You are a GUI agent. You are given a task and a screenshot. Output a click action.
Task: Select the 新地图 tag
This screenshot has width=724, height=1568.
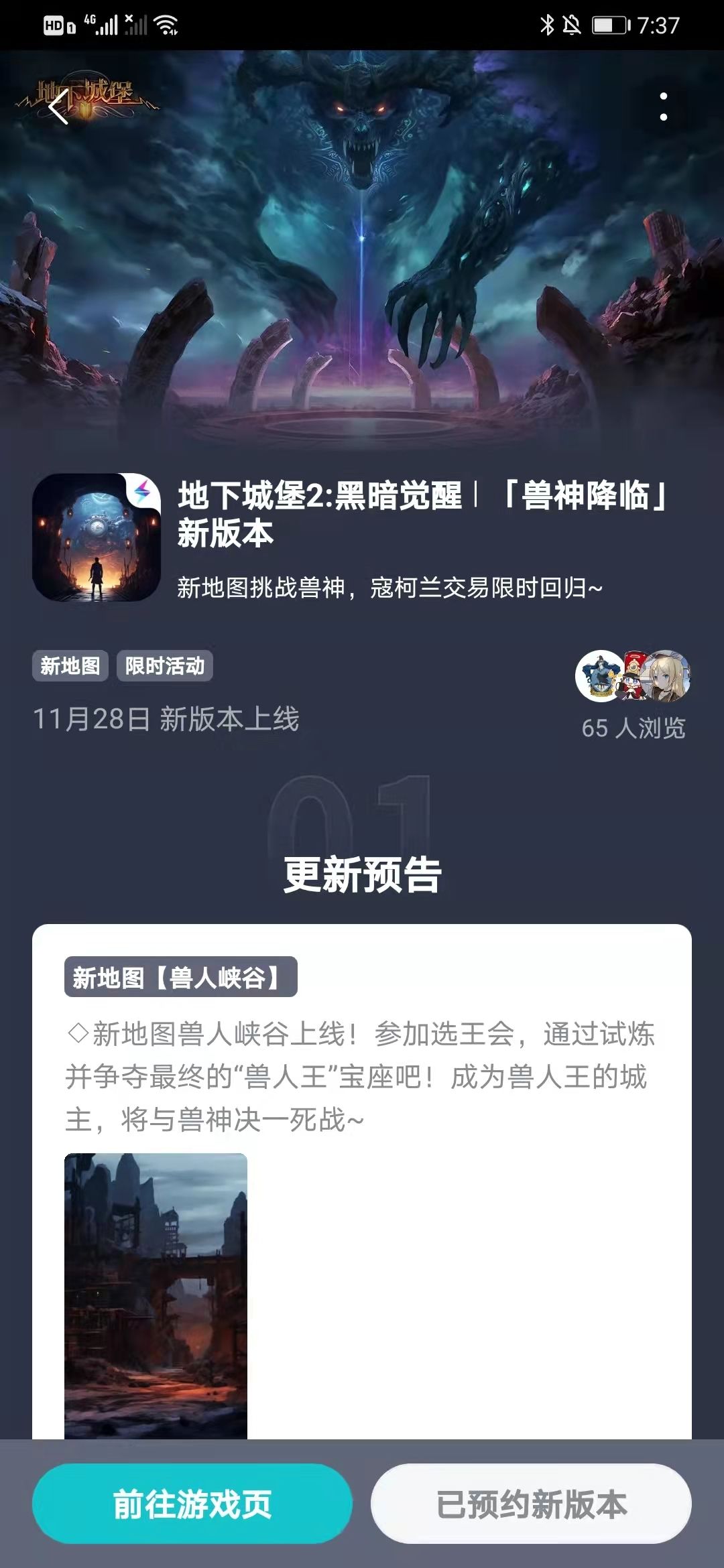(70, 665)
